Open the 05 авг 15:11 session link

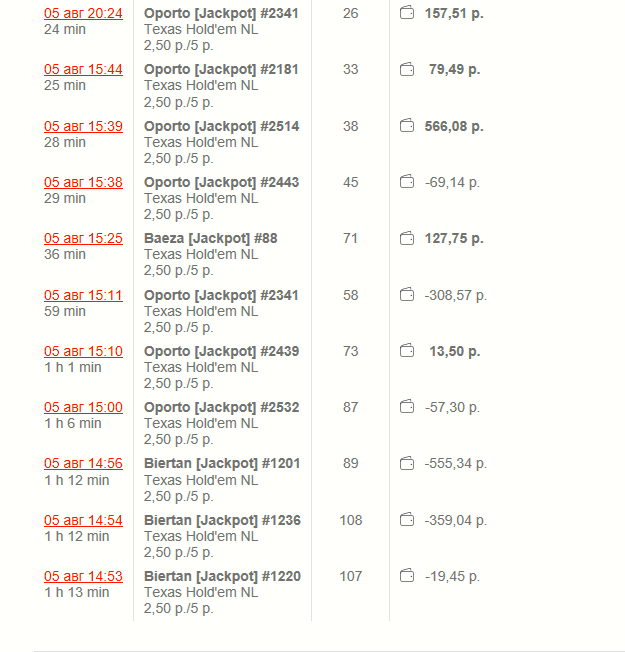pos(83,296)
